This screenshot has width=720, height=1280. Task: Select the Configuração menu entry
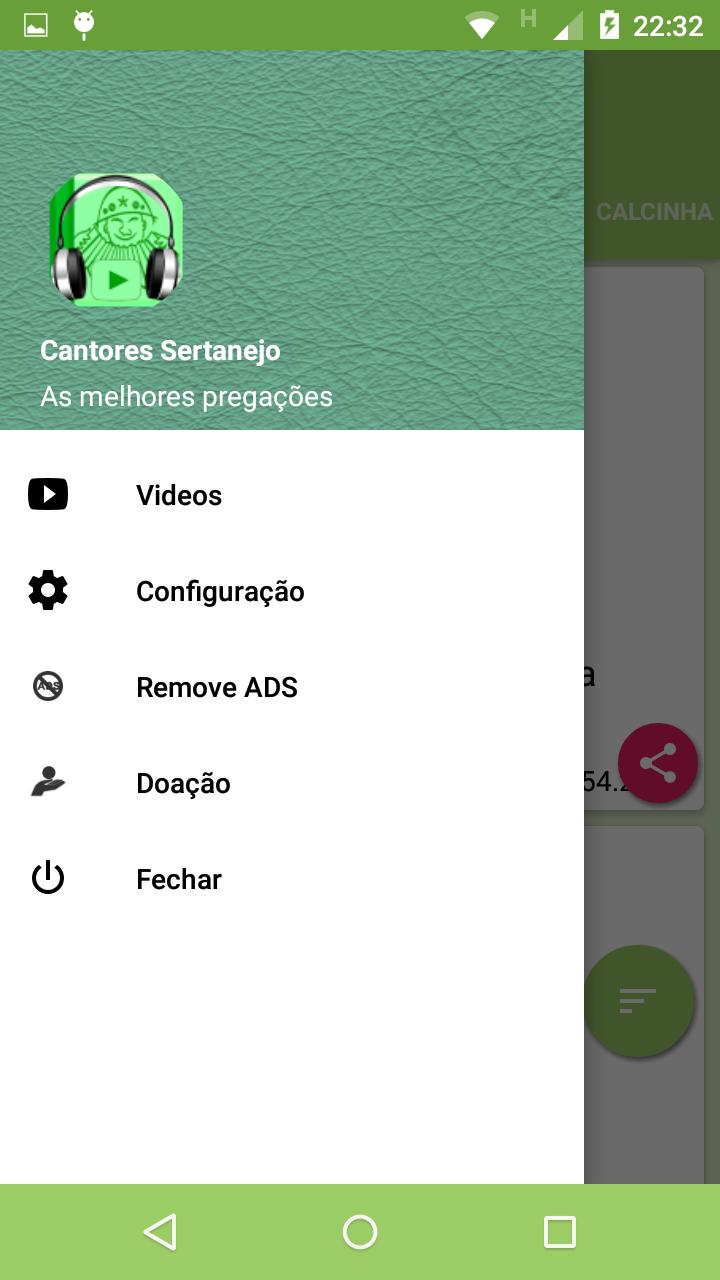220,590
